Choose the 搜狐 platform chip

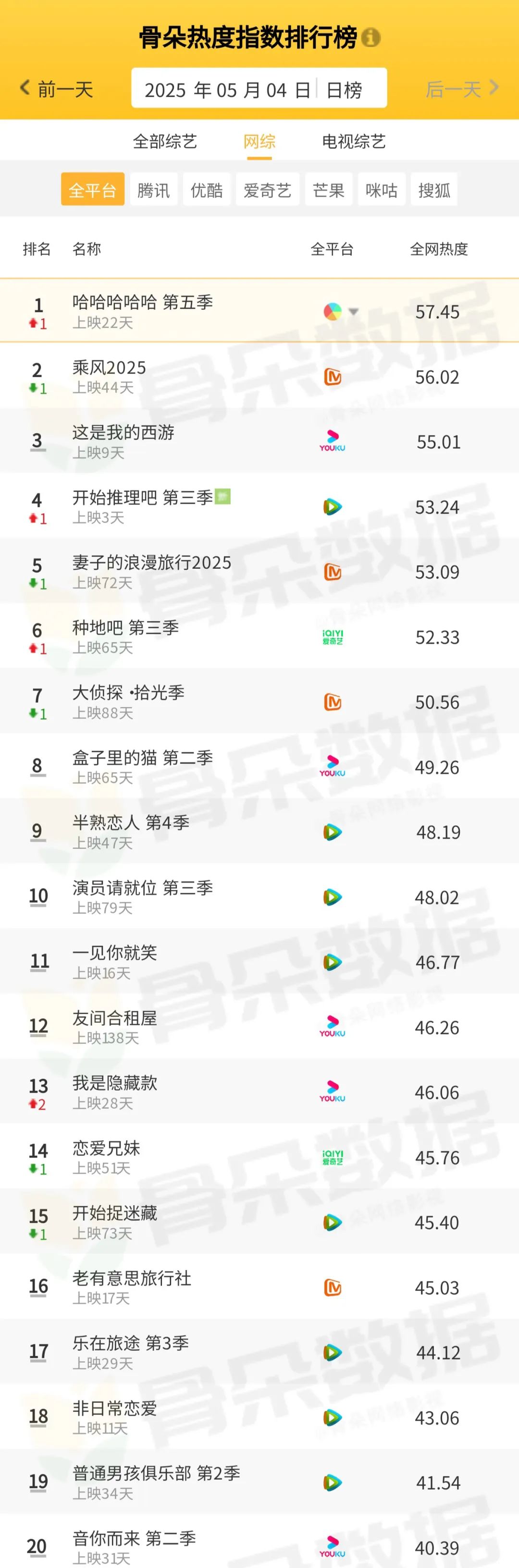coord(434,191)
